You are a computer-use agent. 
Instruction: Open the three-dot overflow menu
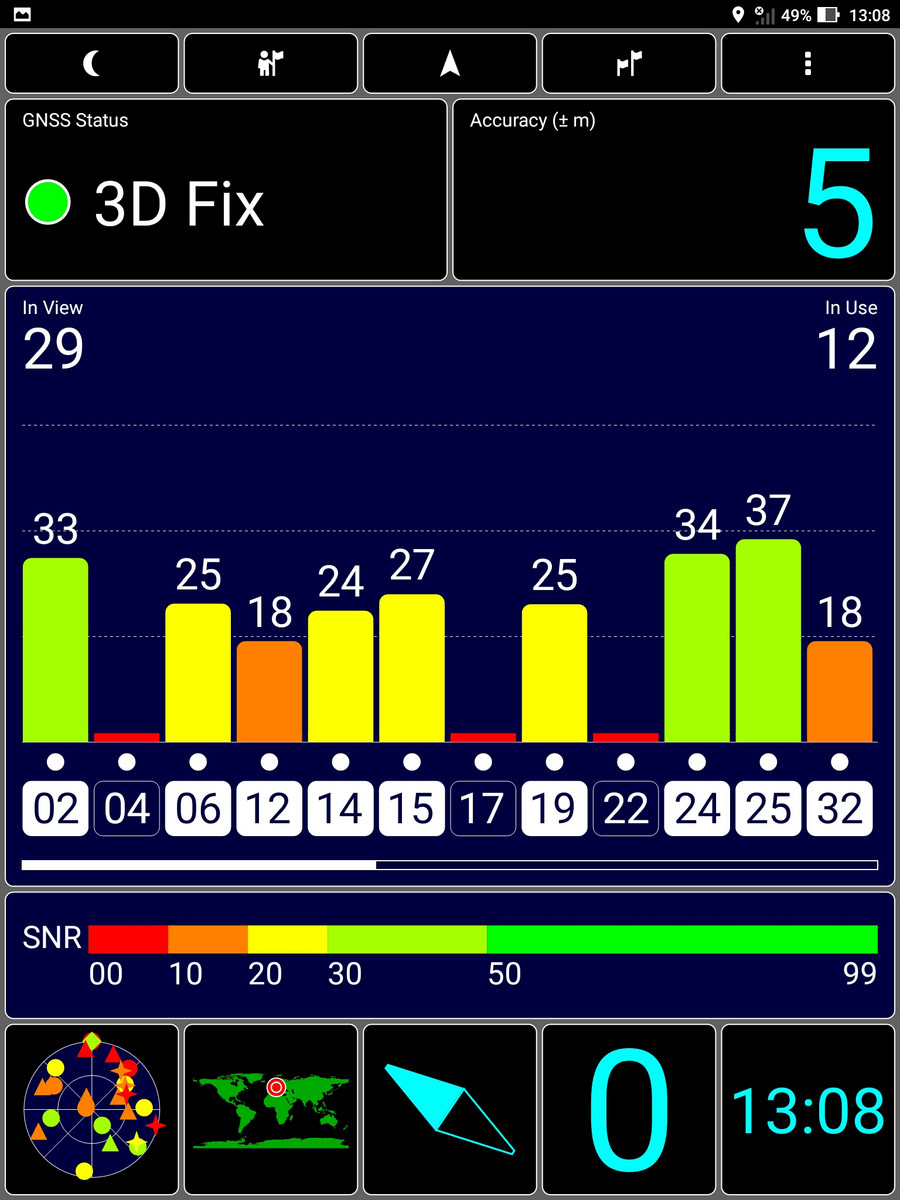(x=808, y=64)
